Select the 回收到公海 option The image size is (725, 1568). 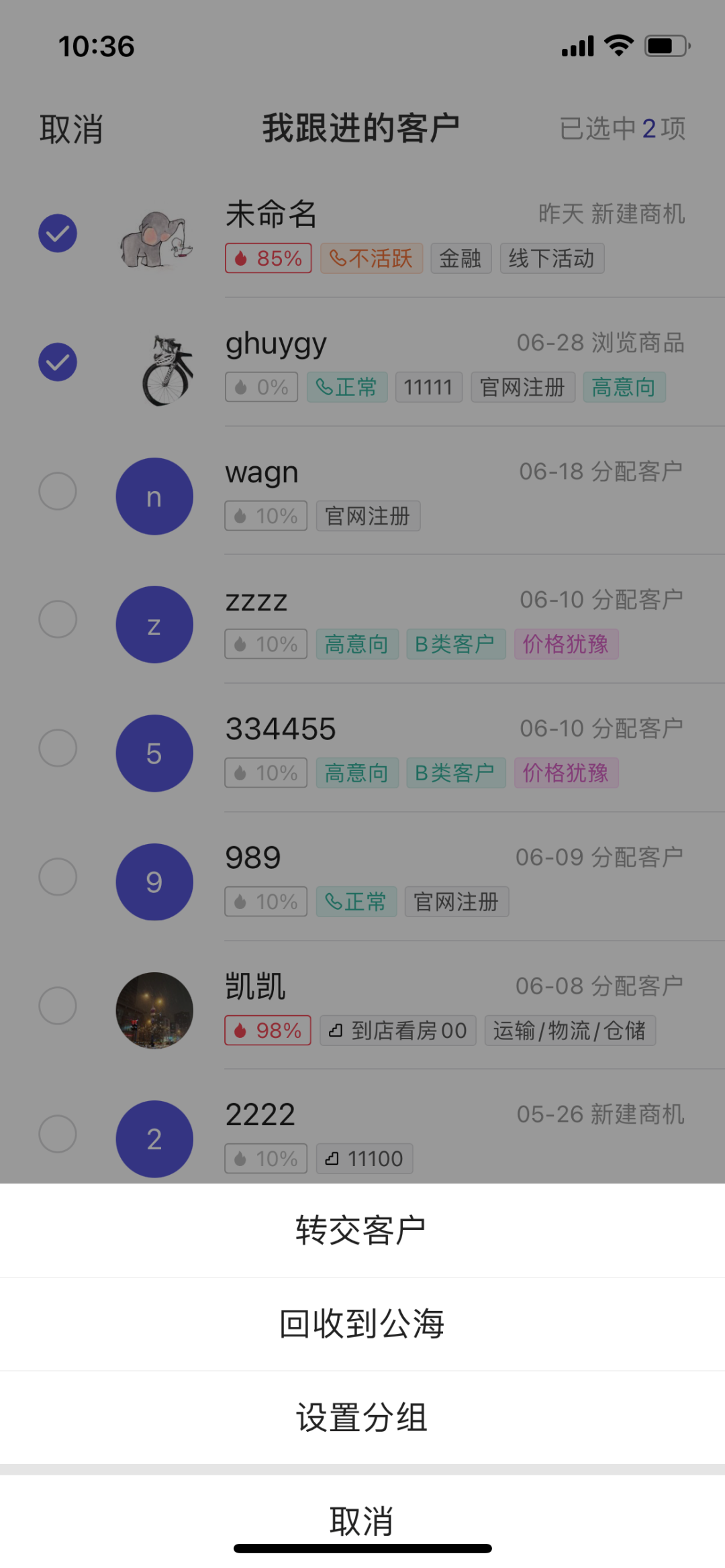tap(362, 1323)
